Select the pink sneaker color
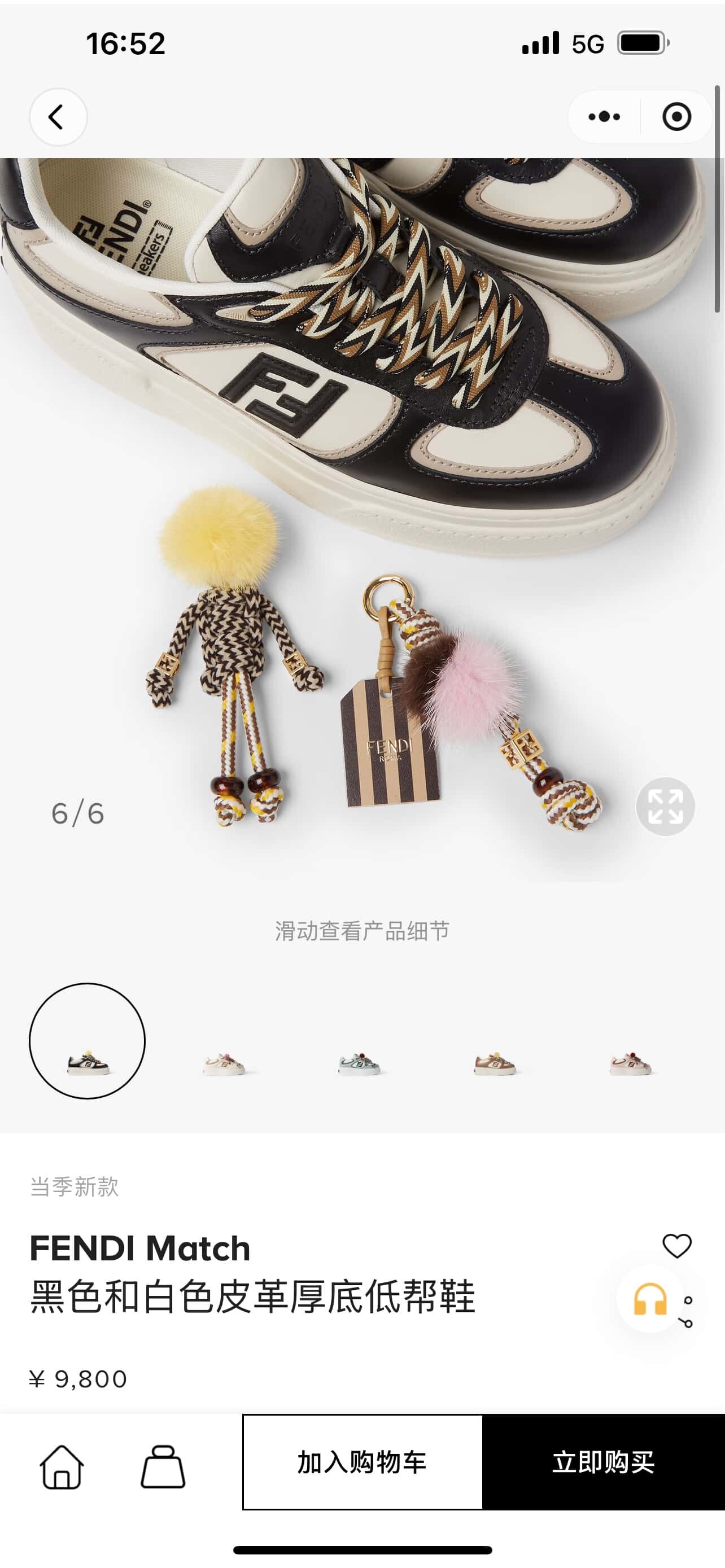 pyautogui.click(x=631, y=1063)
